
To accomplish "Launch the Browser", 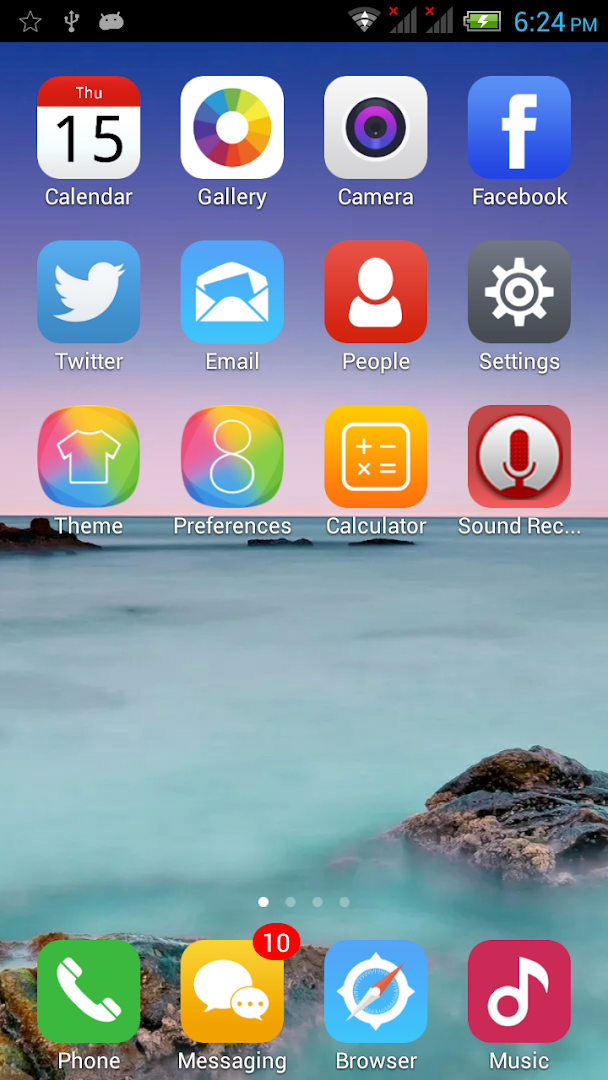I will [376, 991].
